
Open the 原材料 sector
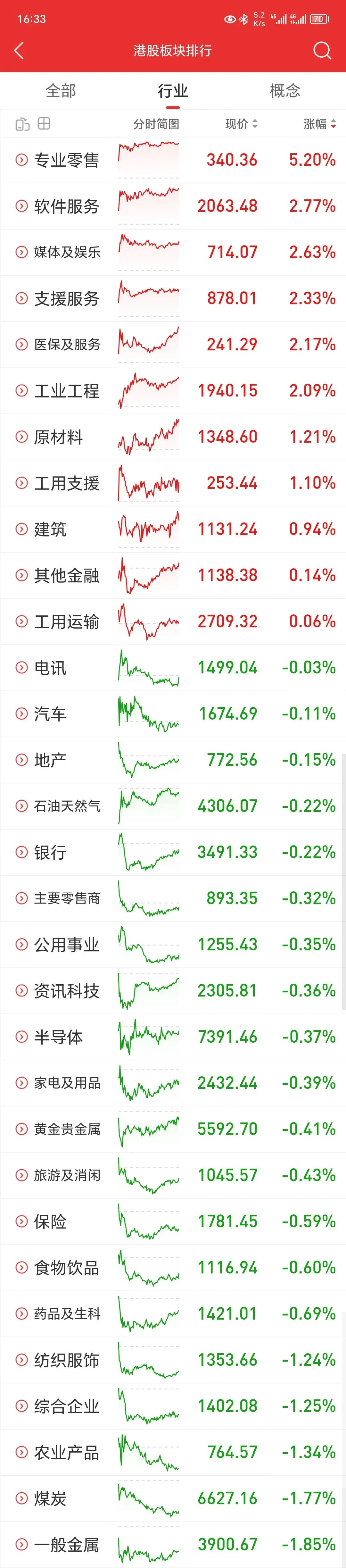[173, 437]
